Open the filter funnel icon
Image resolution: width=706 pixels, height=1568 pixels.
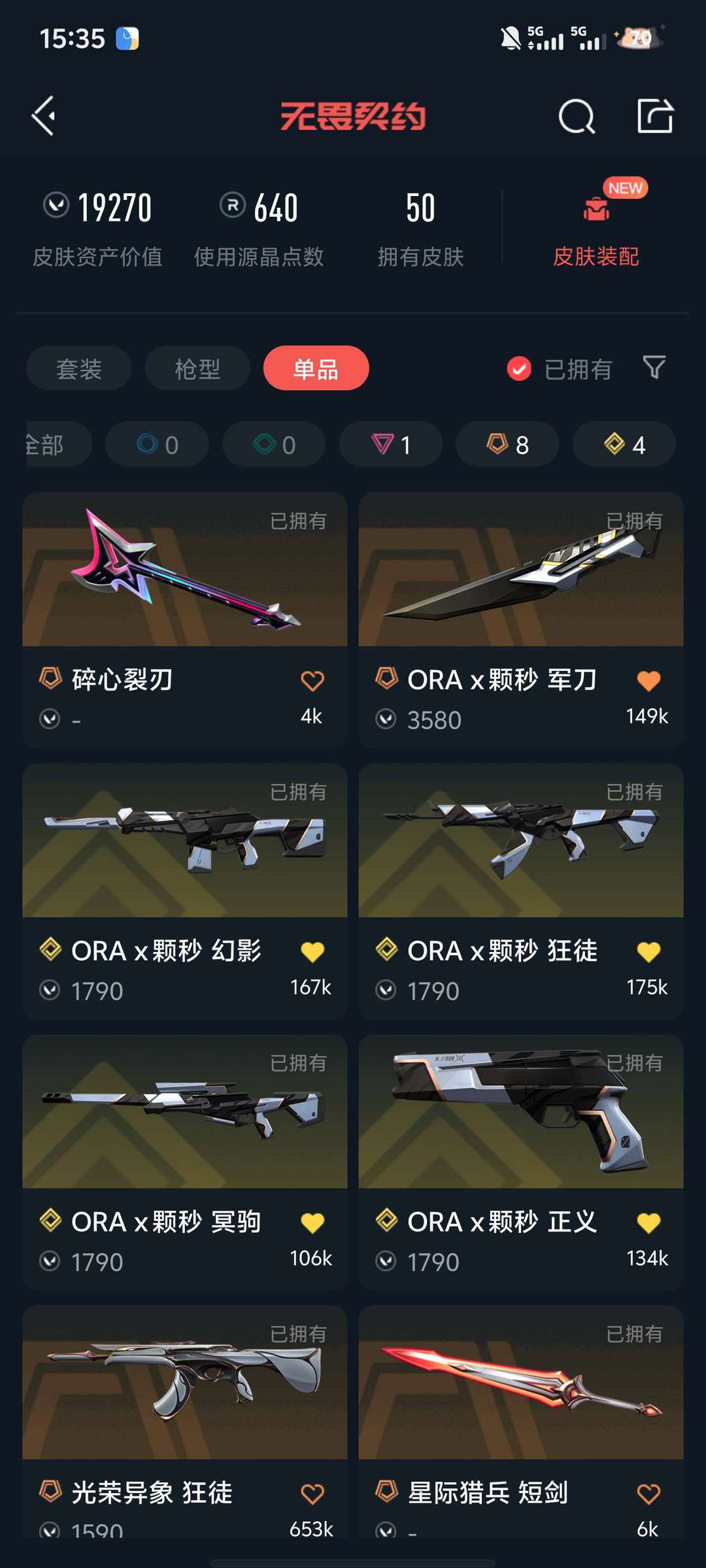654,367
